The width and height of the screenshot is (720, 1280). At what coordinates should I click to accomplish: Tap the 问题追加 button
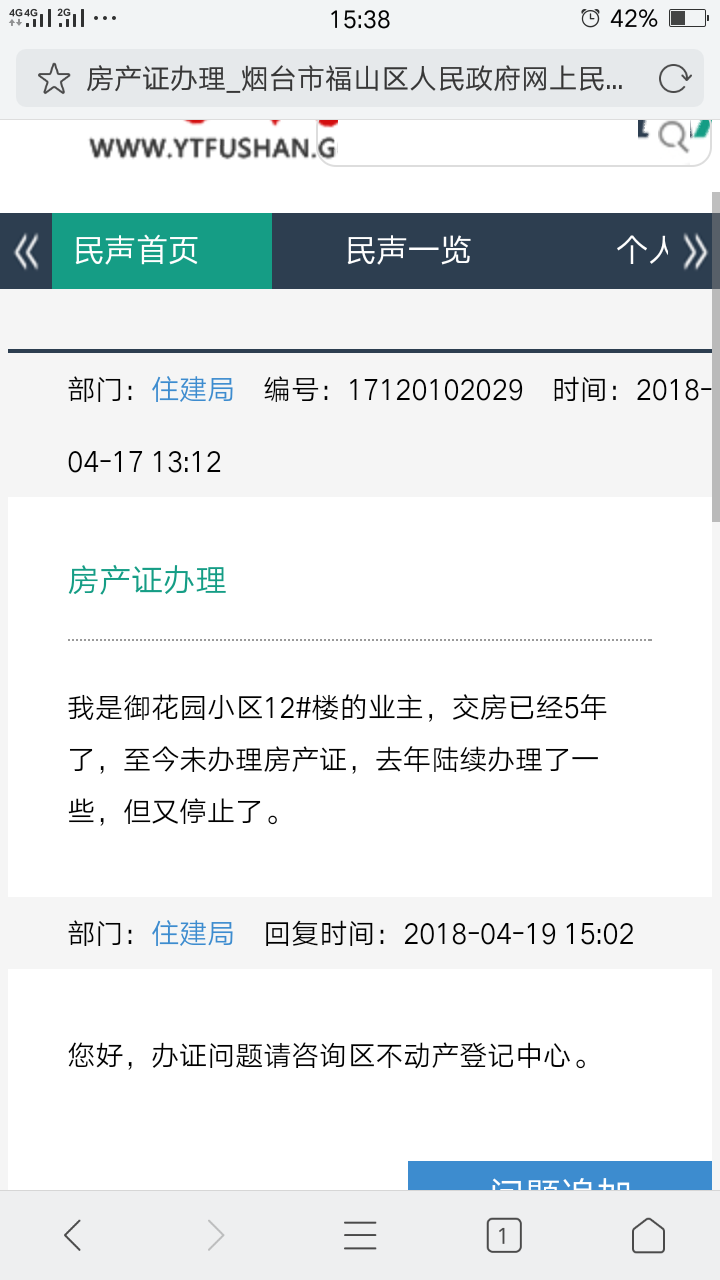[x=561, y=1178]
